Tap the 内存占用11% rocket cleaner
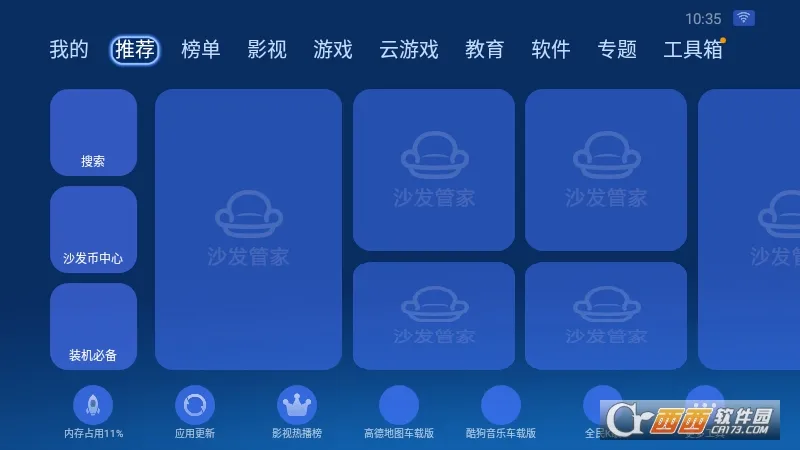 [x=93, y=406]
